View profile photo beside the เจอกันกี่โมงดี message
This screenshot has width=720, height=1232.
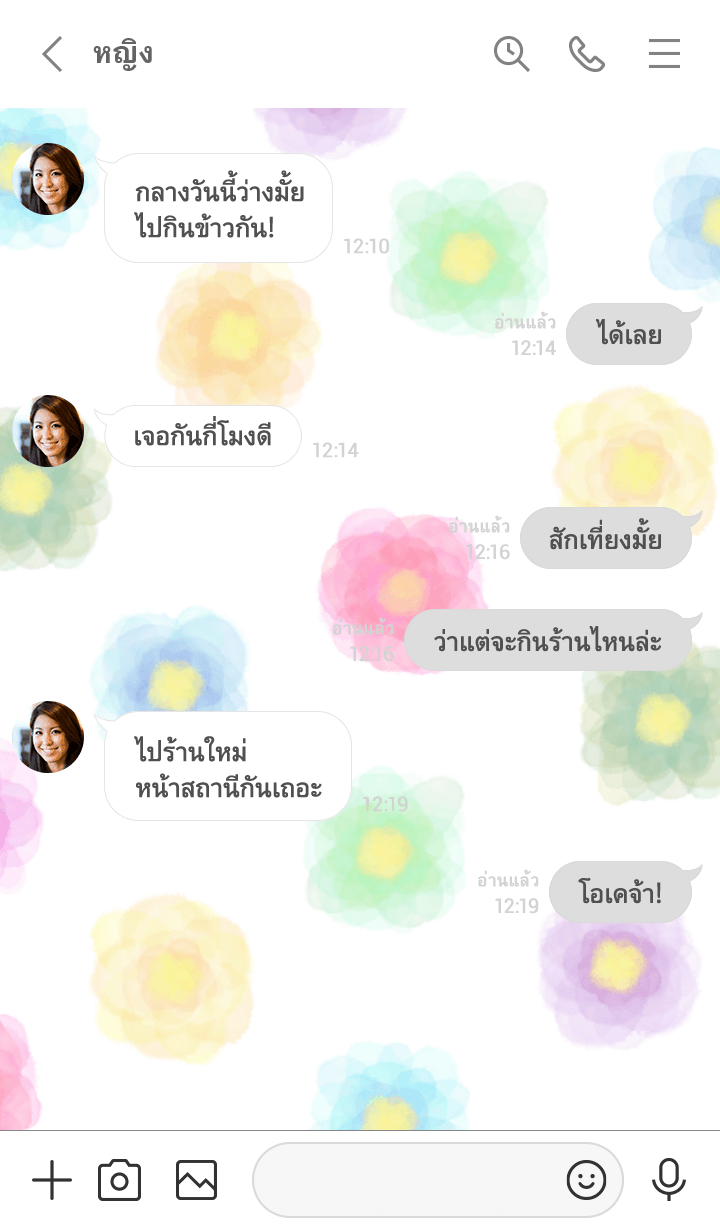pos(48,431)
